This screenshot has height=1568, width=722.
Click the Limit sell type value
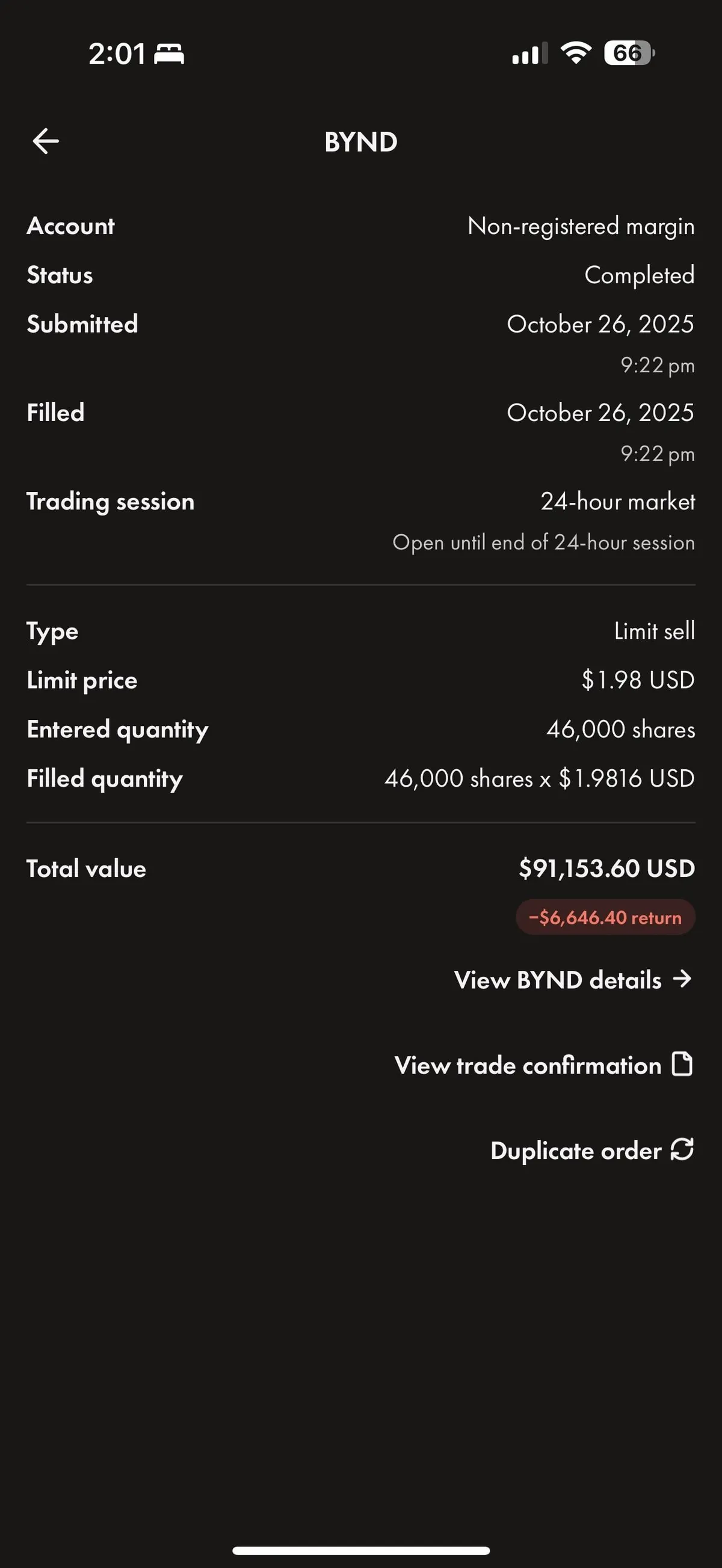click(x=655, y=631)
